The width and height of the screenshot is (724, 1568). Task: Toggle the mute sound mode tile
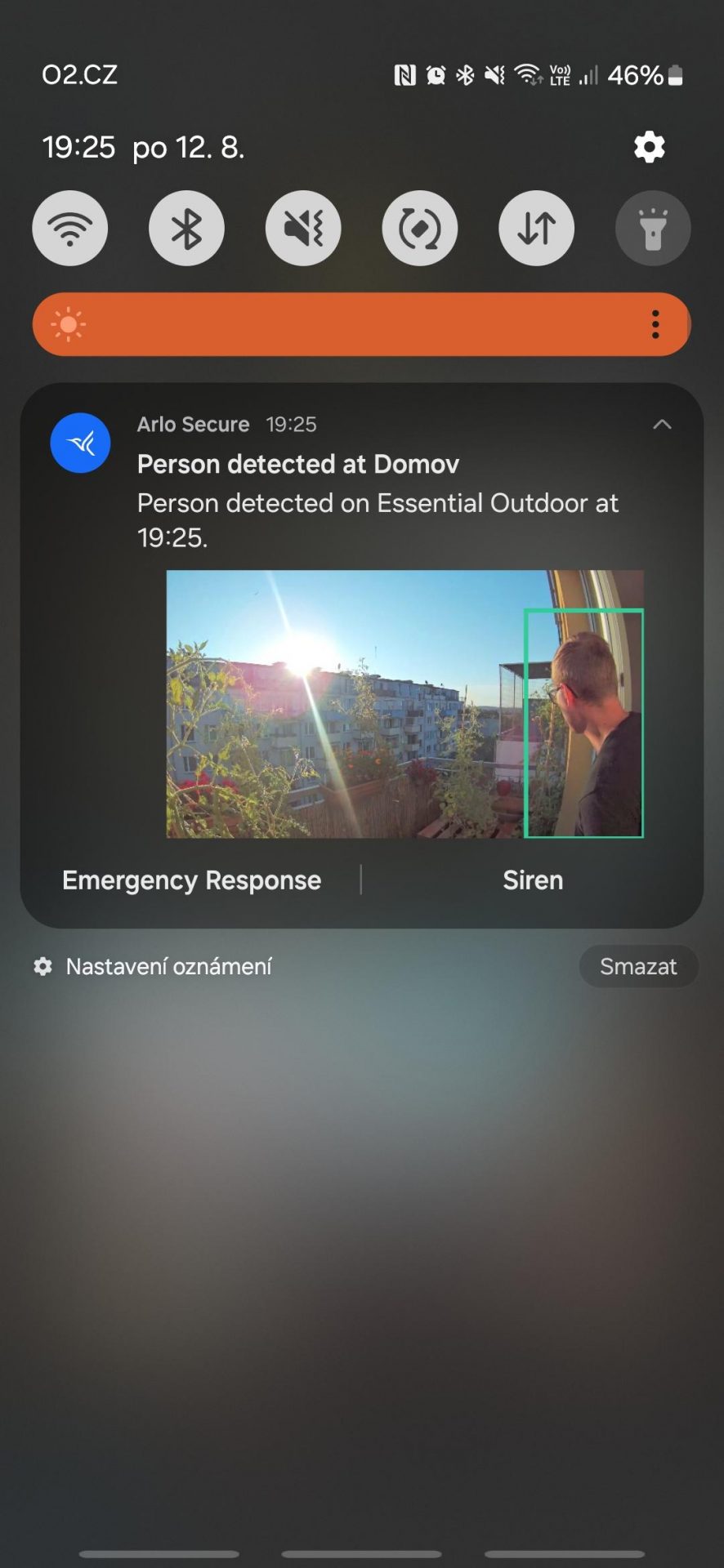[303, 229]
